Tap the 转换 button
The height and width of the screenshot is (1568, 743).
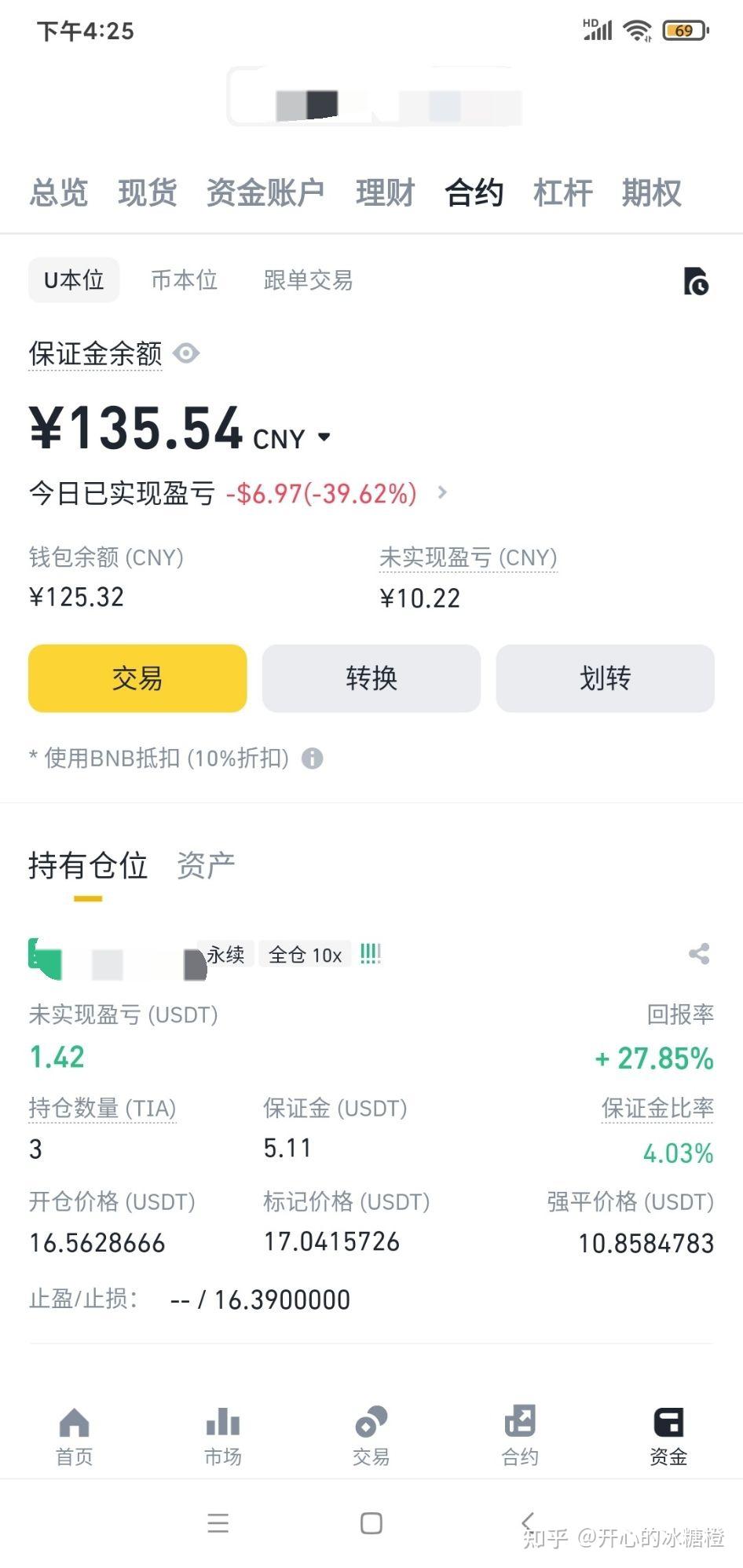tap(371, 678)
